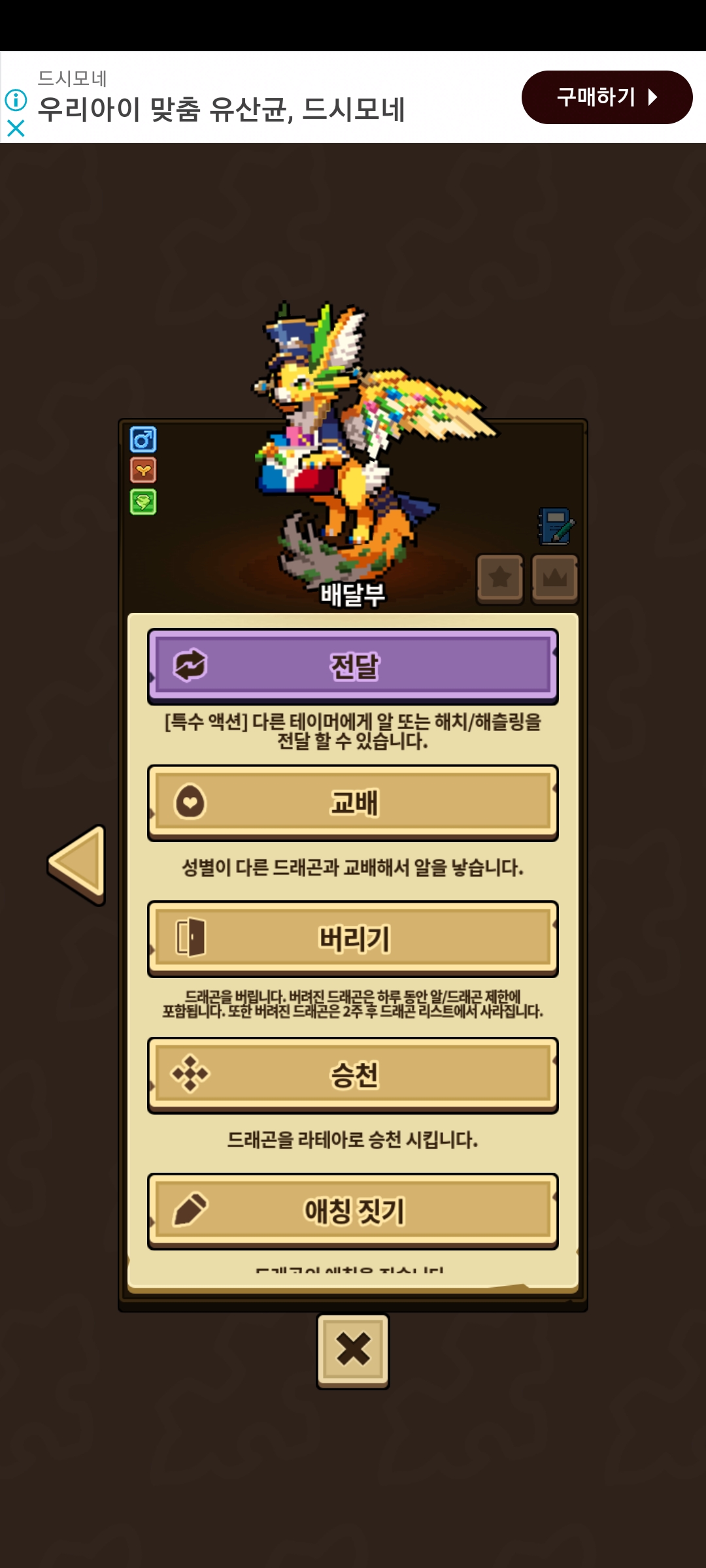Tap 구매하기 on the ad banner

click(606, 97)
